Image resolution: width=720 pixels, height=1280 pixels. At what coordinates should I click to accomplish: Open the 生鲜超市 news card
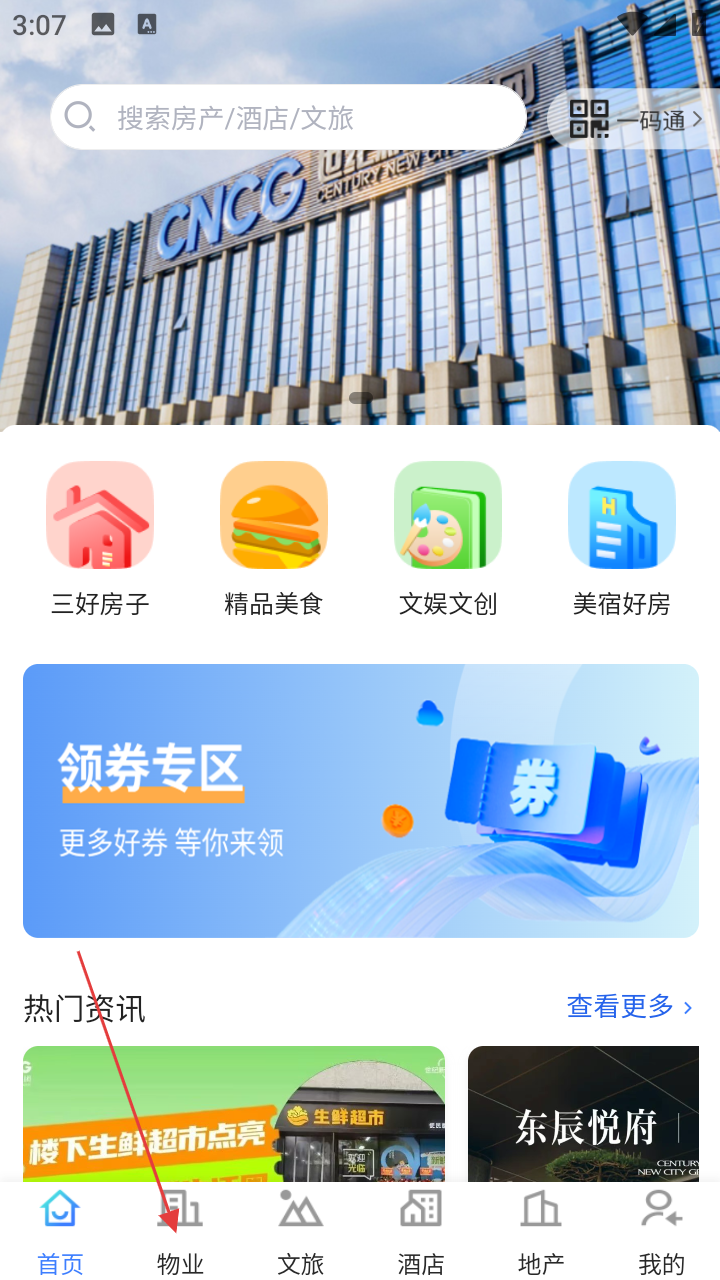(x=234, y=1114)
